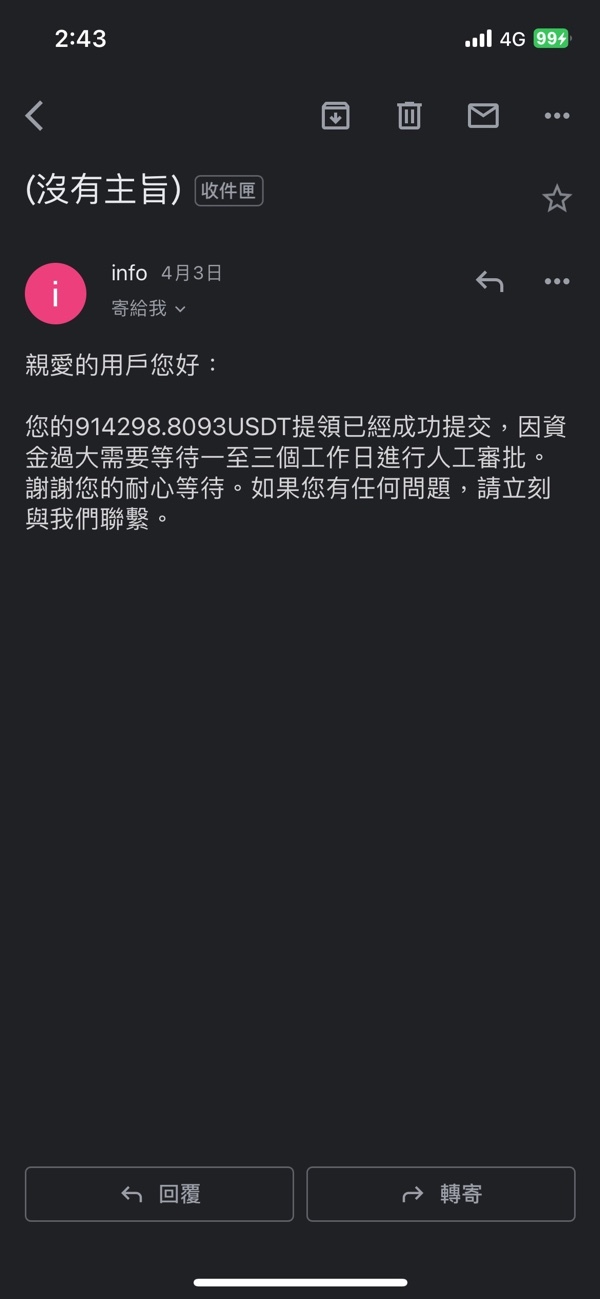
Task: Mark the email as unread
Action: [483, 116]
